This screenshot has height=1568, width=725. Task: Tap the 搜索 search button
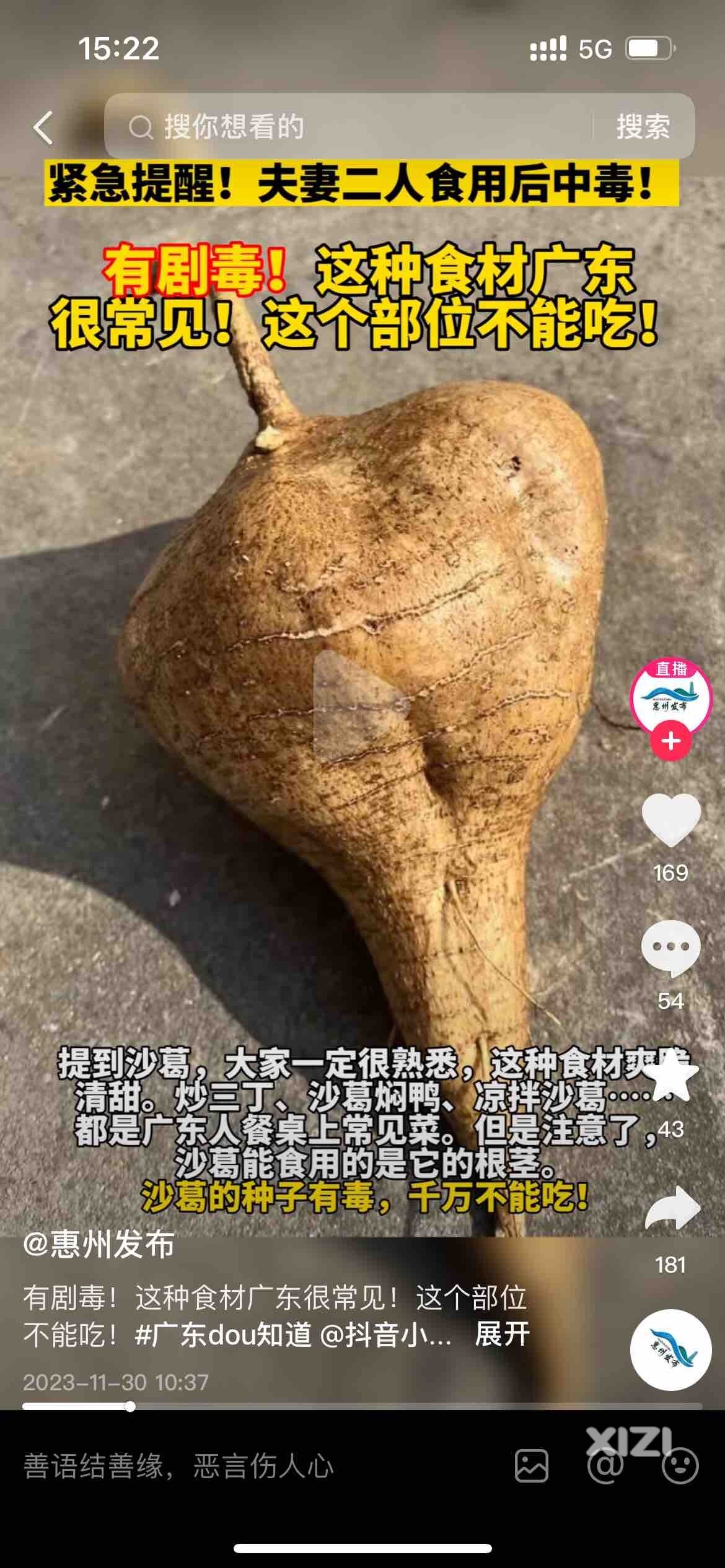click(643, 127)
